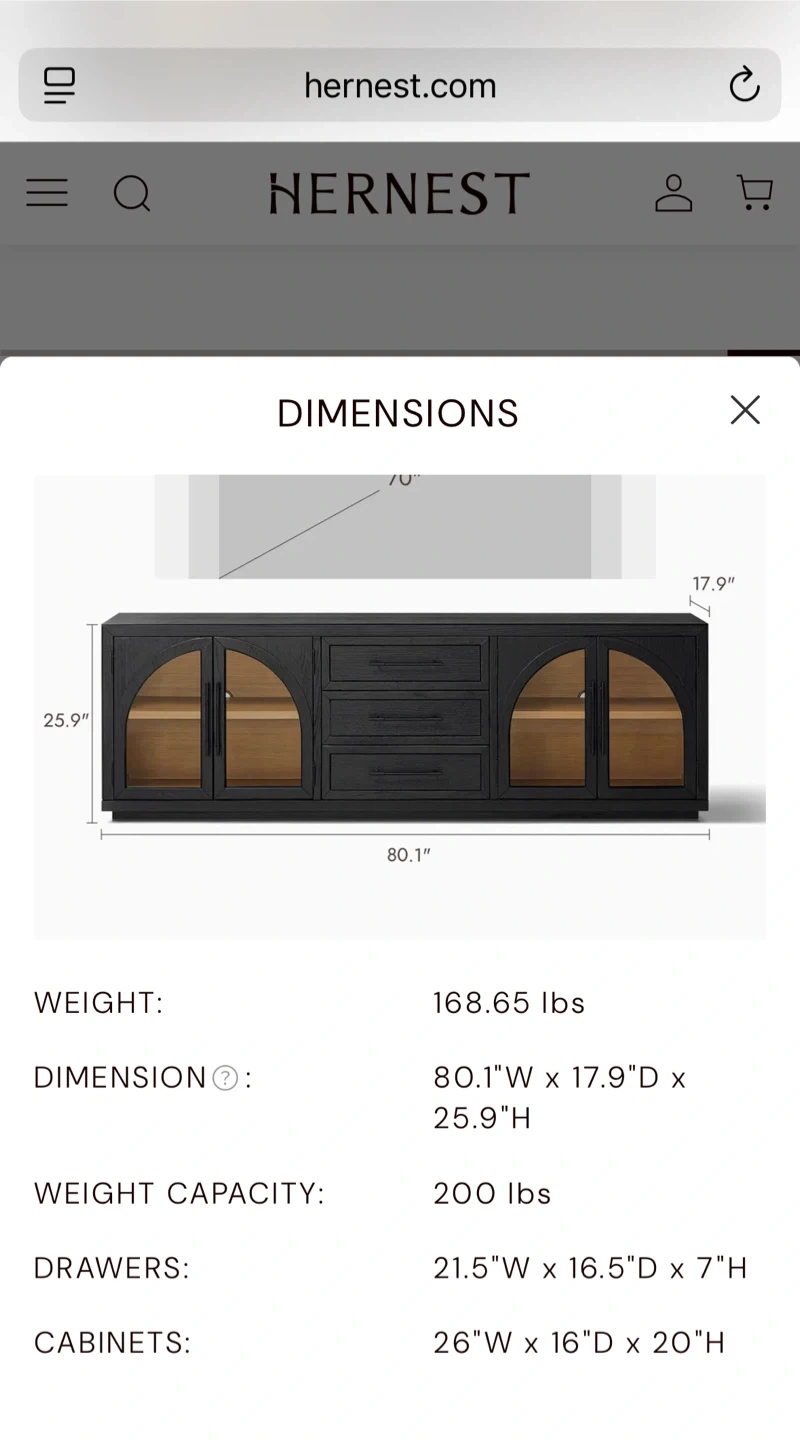Tap the hernest.com address bar
This screenshot has width=800, height=1440.
pos(400,85)
